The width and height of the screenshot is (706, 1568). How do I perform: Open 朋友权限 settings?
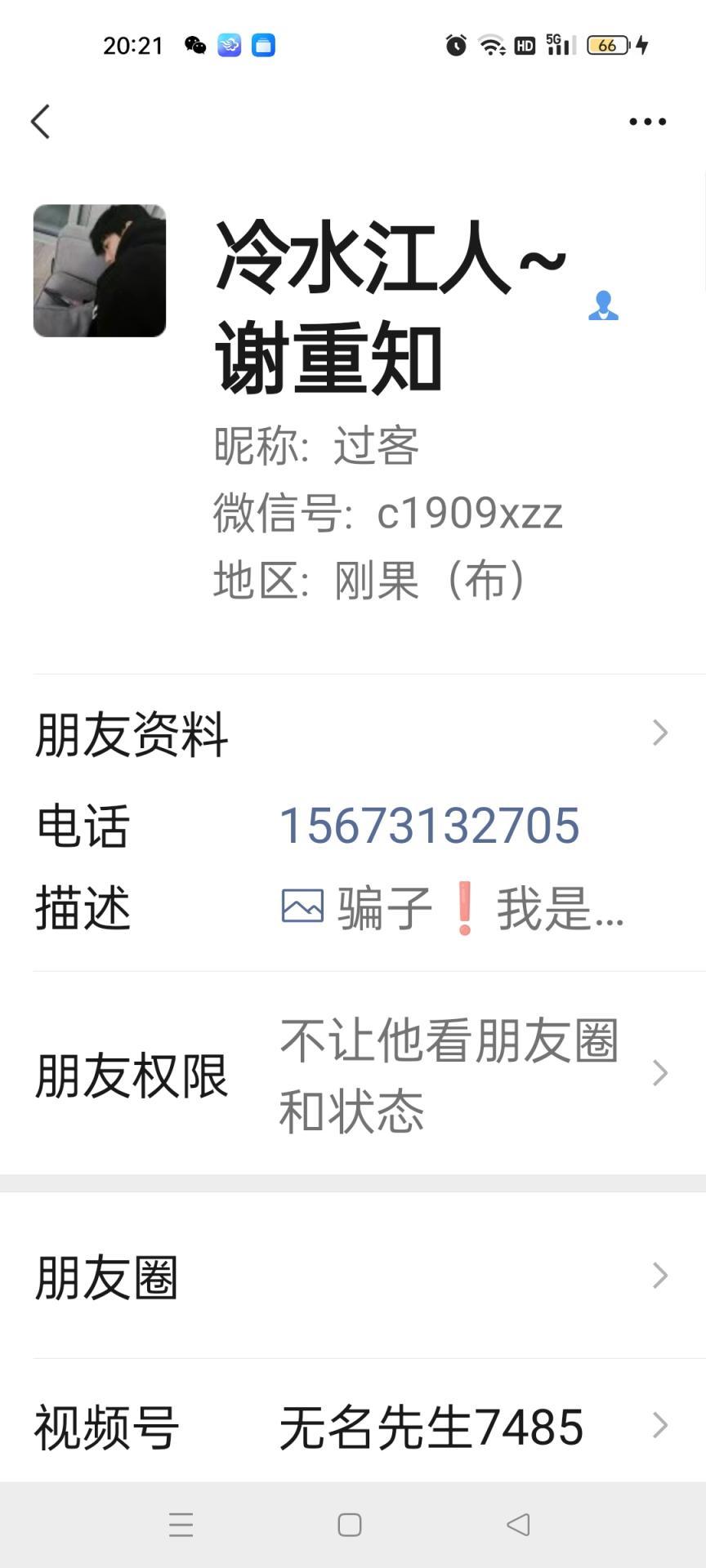coord(353,1074)
